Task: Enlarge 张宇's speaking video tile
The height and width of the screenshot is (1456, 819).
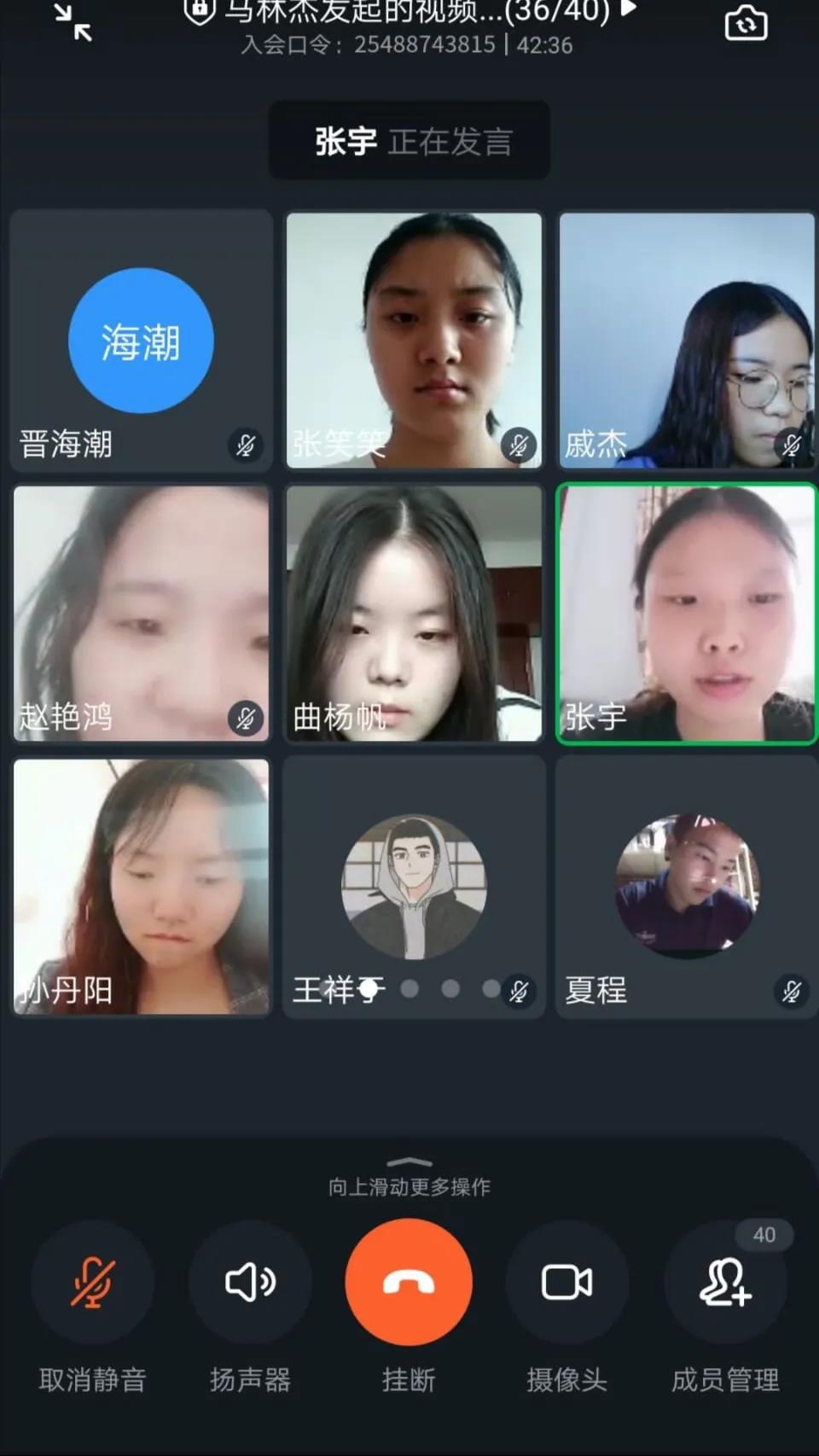Action: coord(687,614)
